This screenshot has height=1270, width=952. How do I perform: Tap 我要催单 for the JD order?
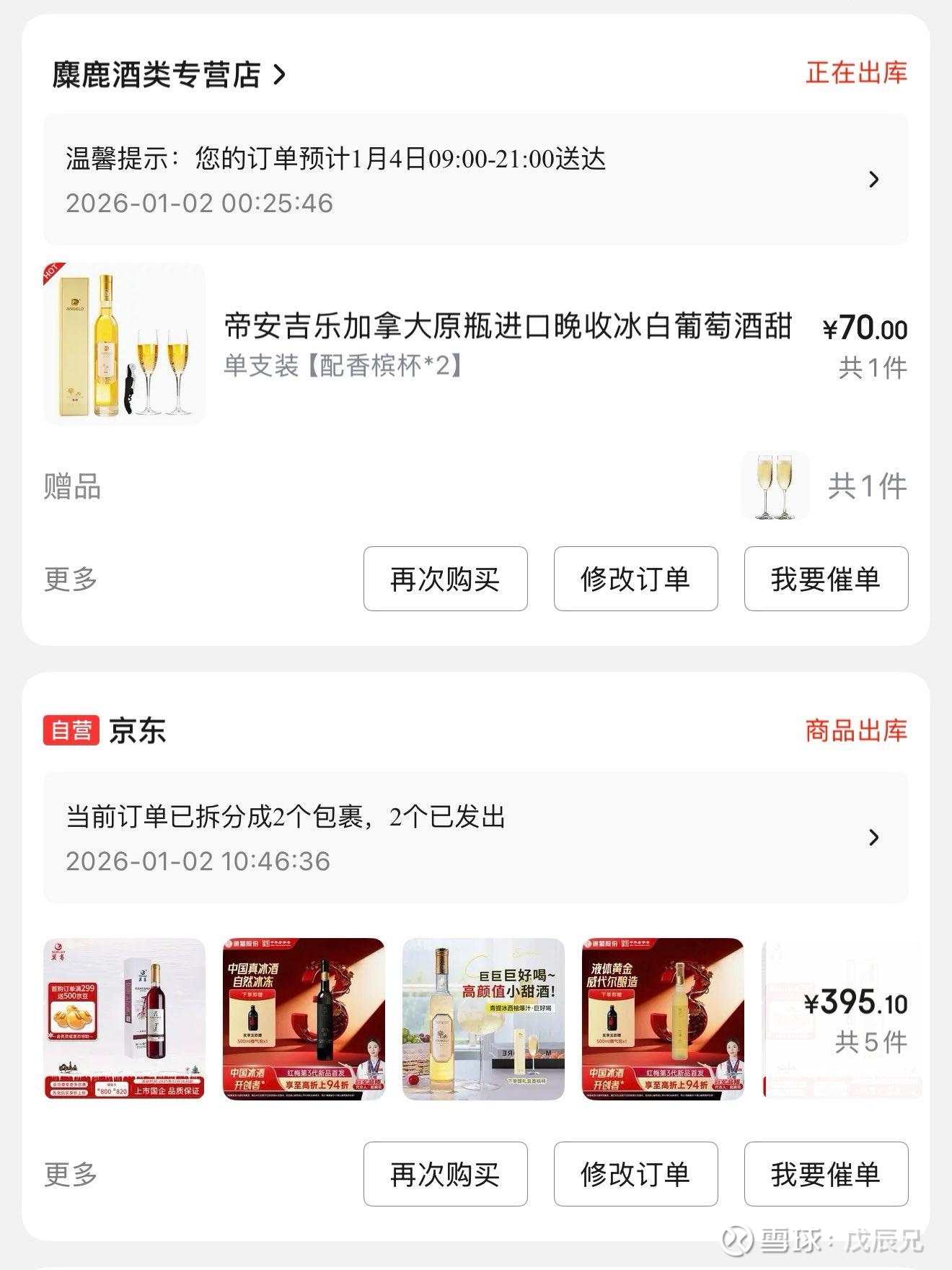(x=825, y=1174)
